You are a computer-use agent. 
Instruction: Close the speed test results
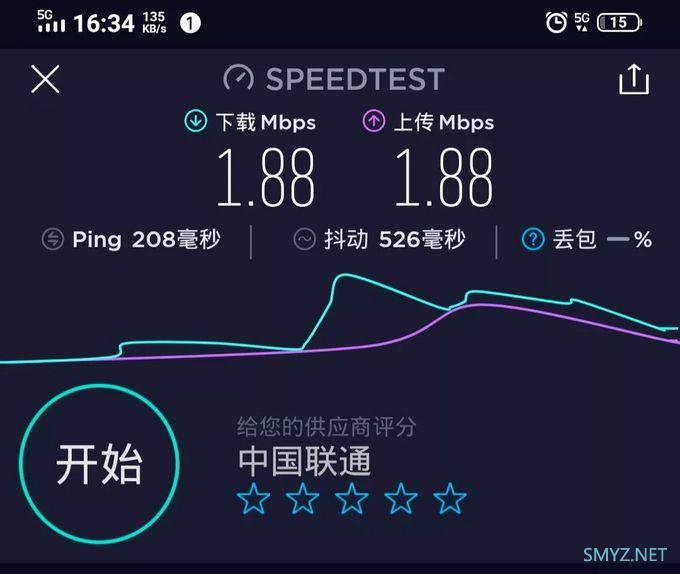point(45,79)
